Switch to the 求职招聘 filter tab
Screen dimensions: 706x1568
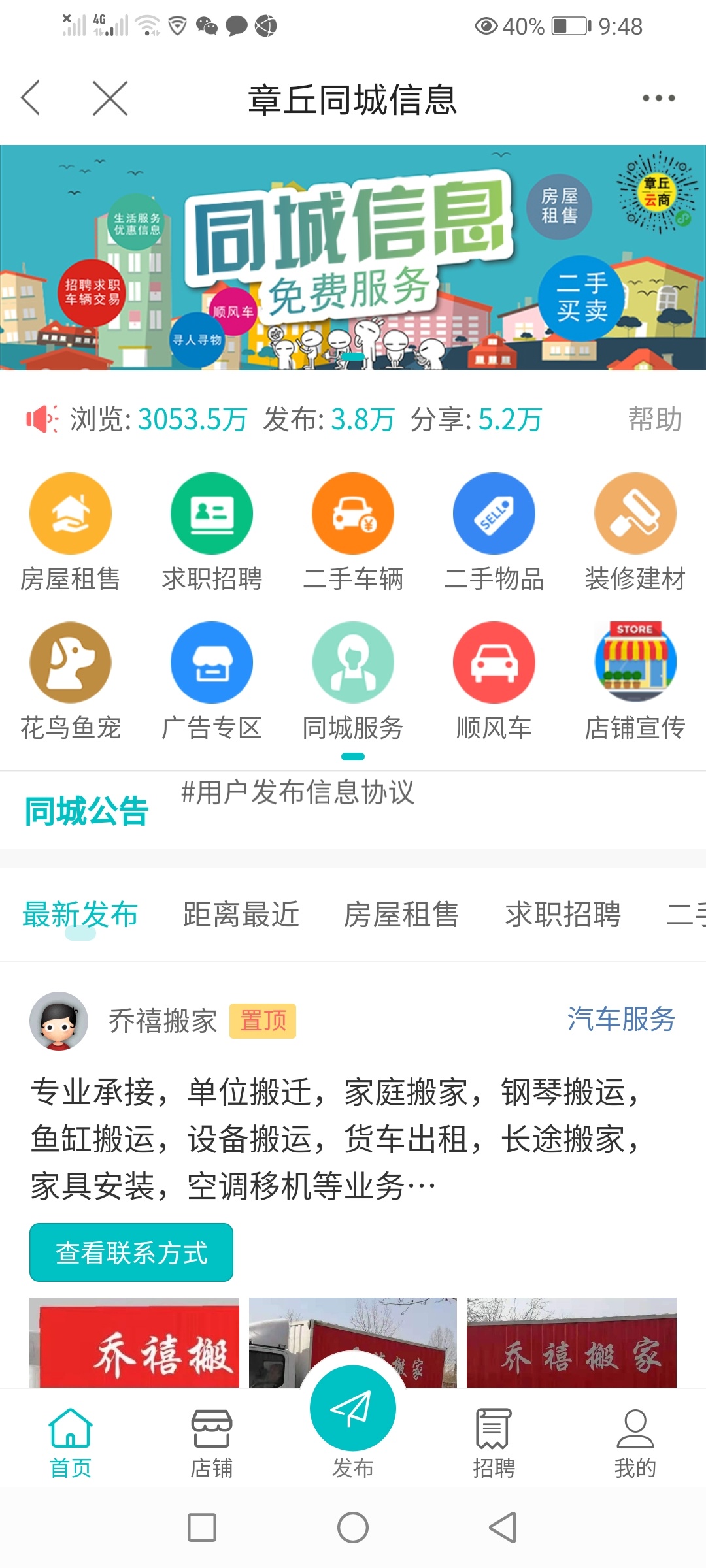[x=562, y=914]
